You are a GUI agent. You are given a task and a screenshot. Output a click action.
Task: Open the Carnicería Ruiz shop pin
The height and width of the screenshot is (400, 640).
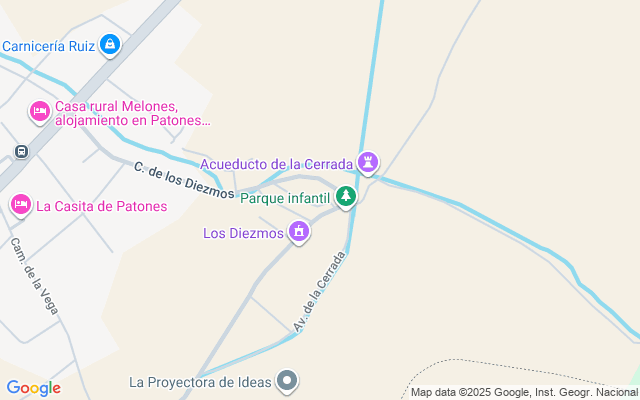point(110,45)
